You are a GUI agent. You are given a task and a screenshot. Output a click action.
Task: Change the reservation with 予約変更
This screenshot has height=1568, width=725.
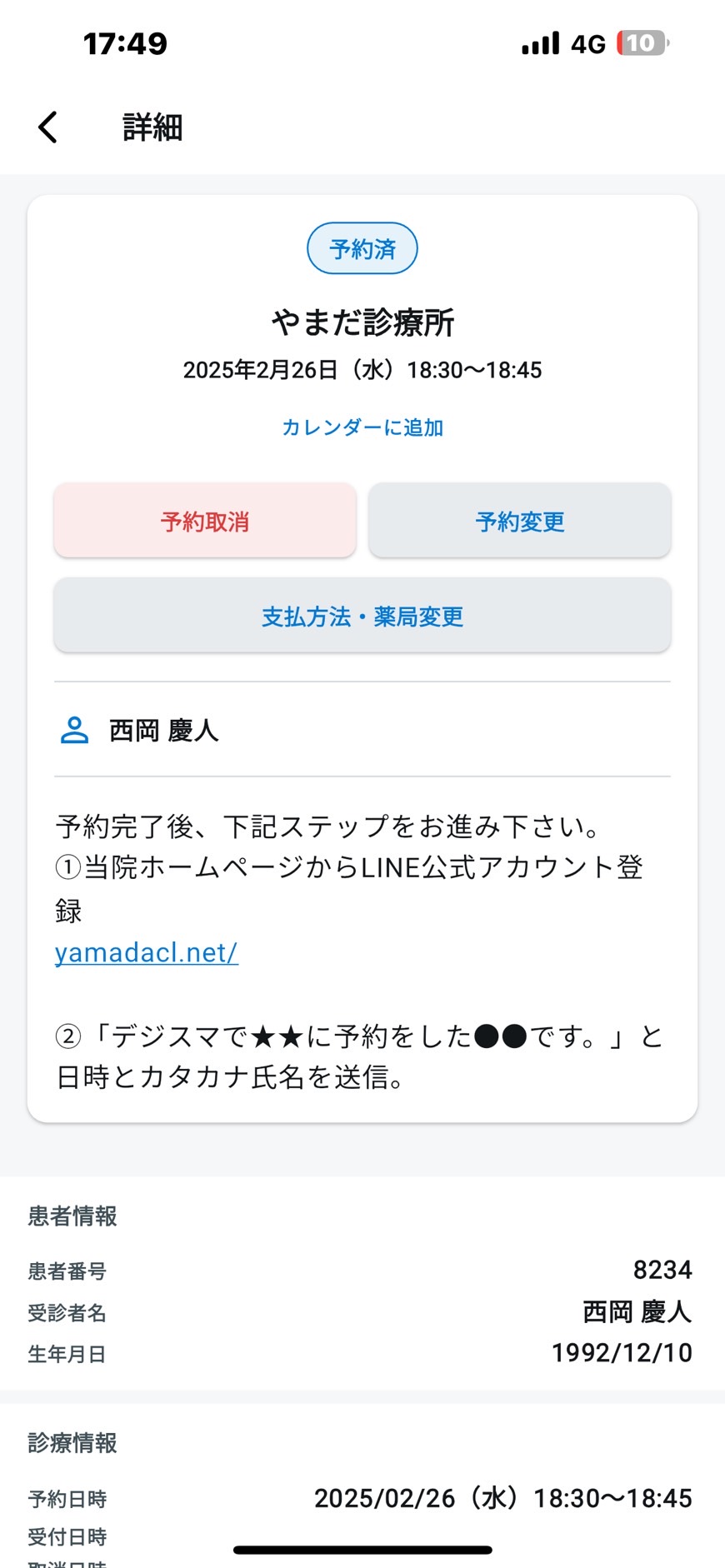[520, 522]
